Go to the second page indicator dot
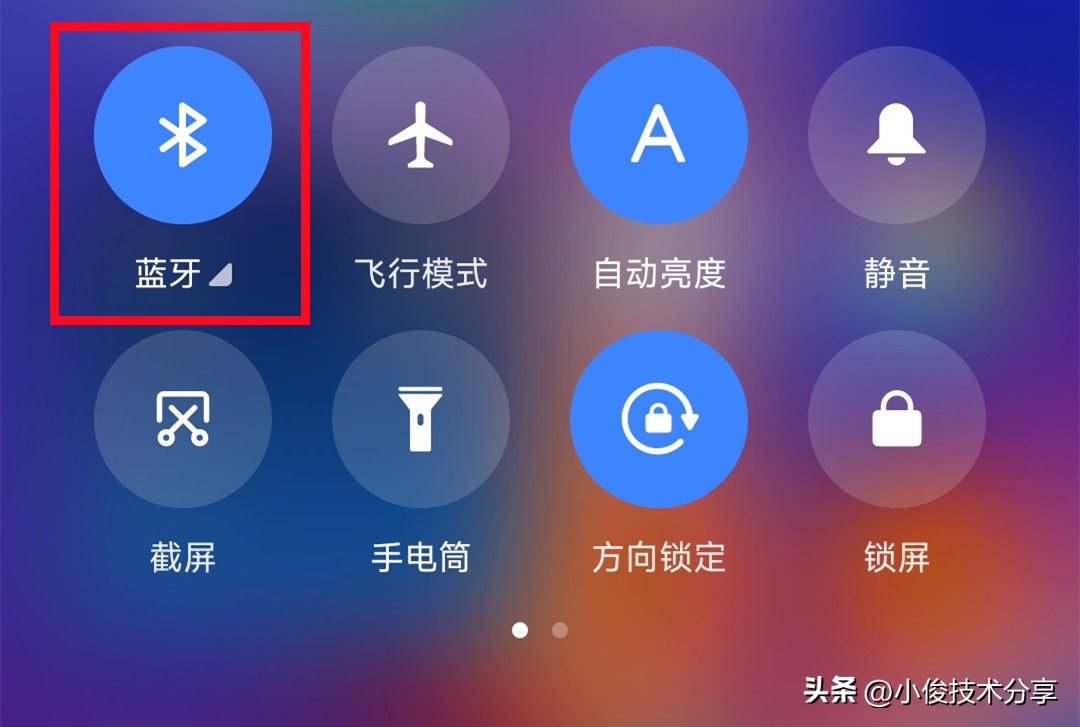 point(560,630)
